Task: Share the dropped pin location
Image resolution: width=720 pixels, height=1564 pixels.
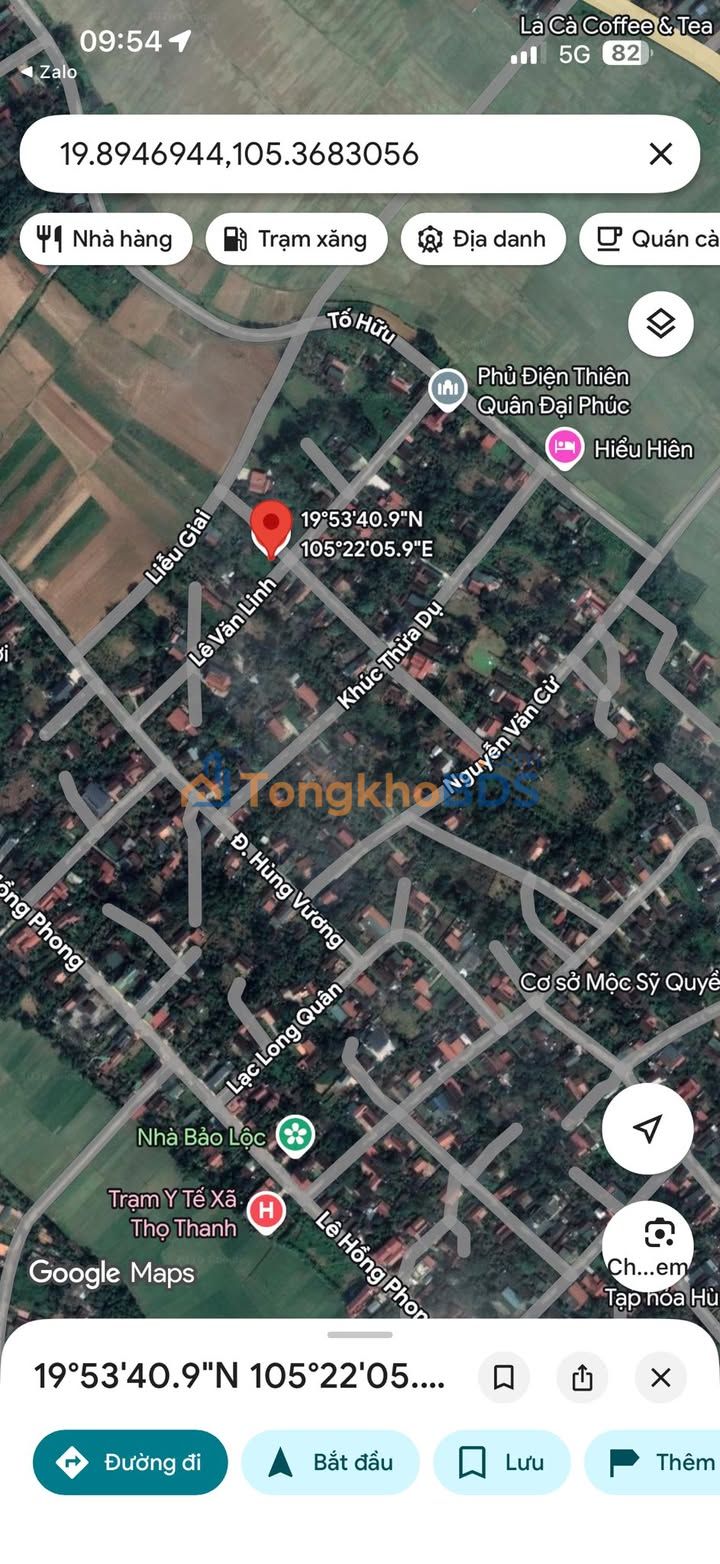Action: point(582,1378)
